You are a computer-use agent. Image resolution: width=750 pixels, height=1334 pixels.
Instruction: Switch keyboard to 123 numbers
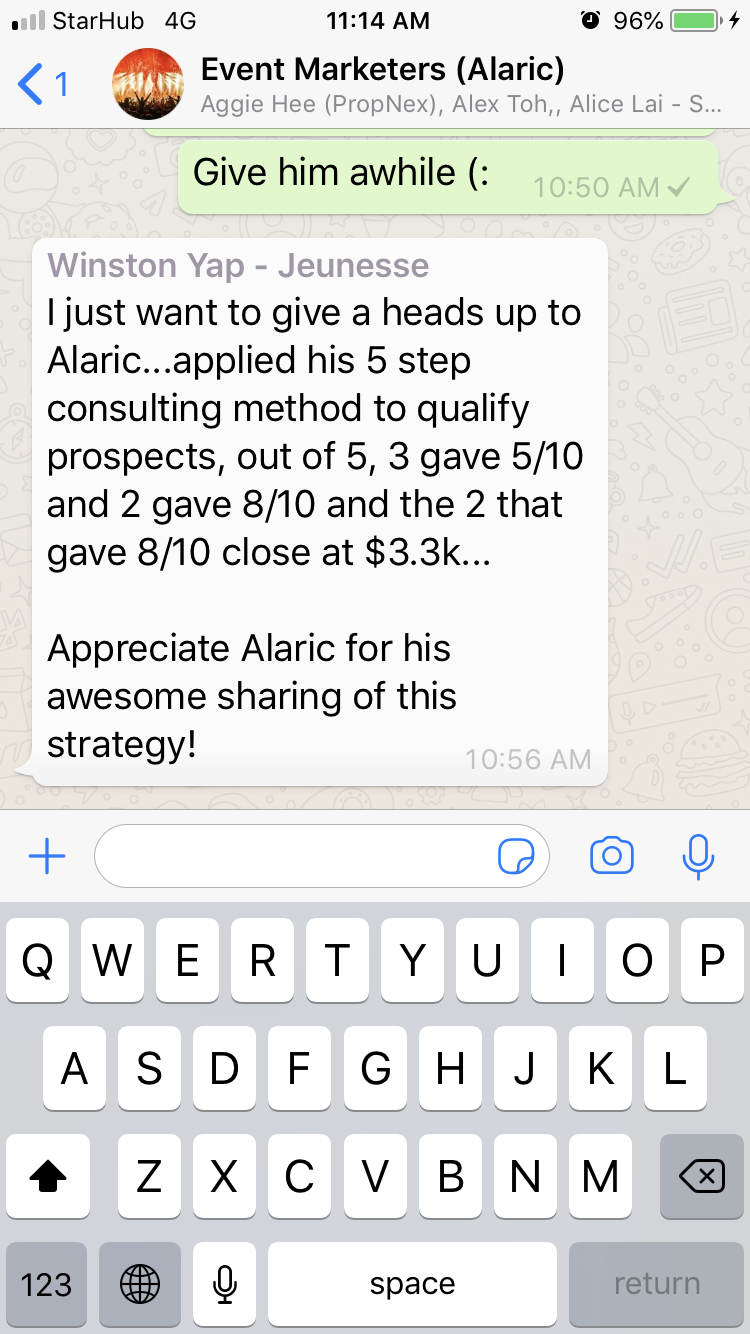[46, 1284]
